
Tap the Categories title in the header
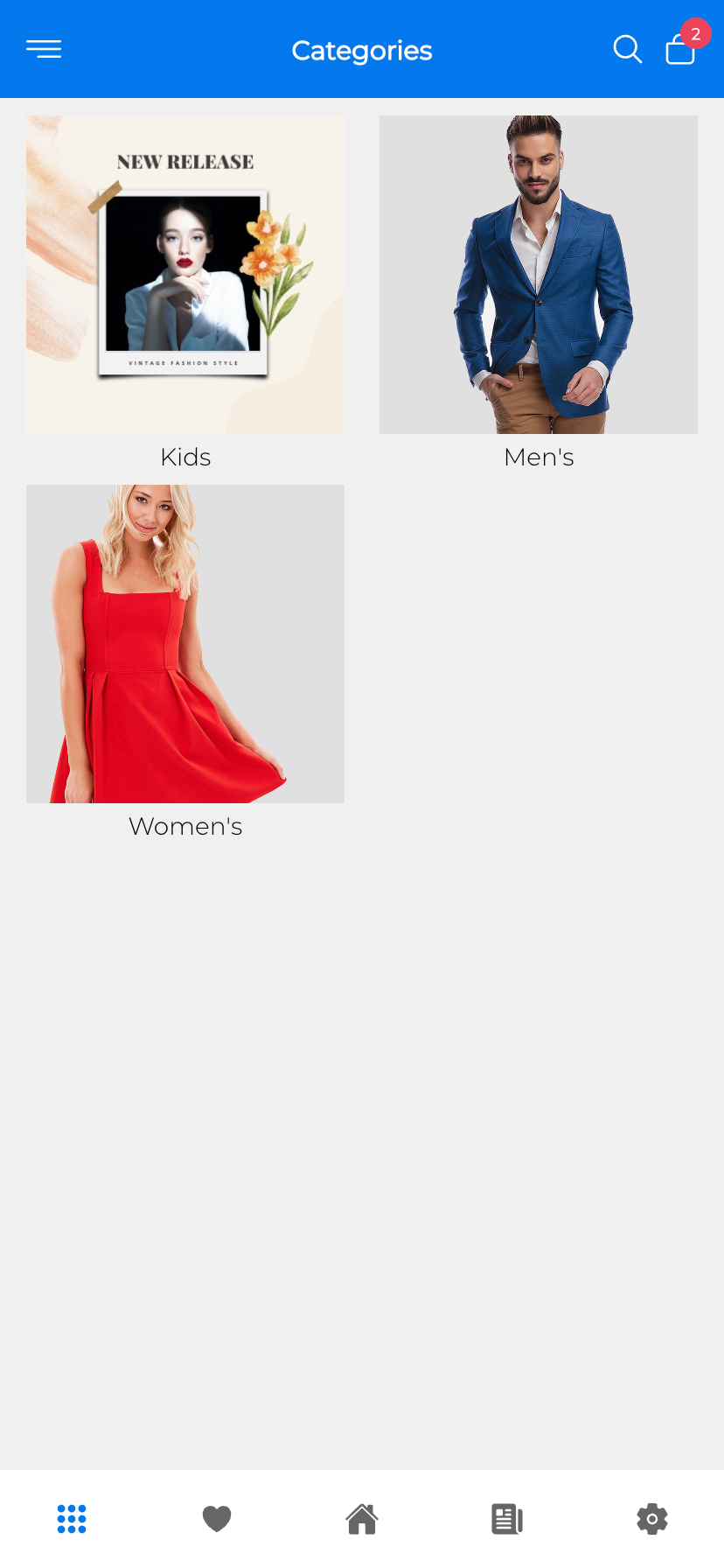(x=362, y=51)
